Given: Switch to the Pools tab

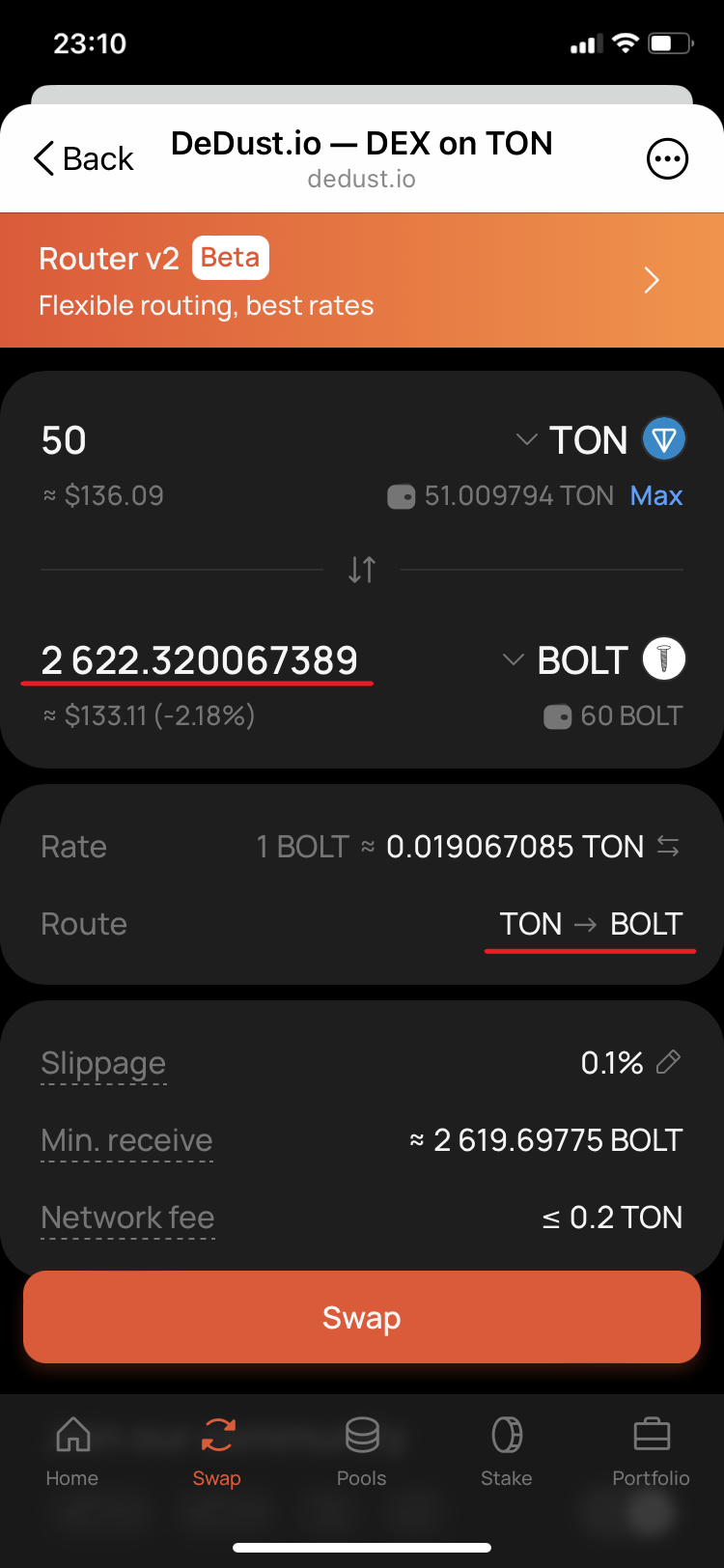Looking at the screenshot, I should [362, 1450].
